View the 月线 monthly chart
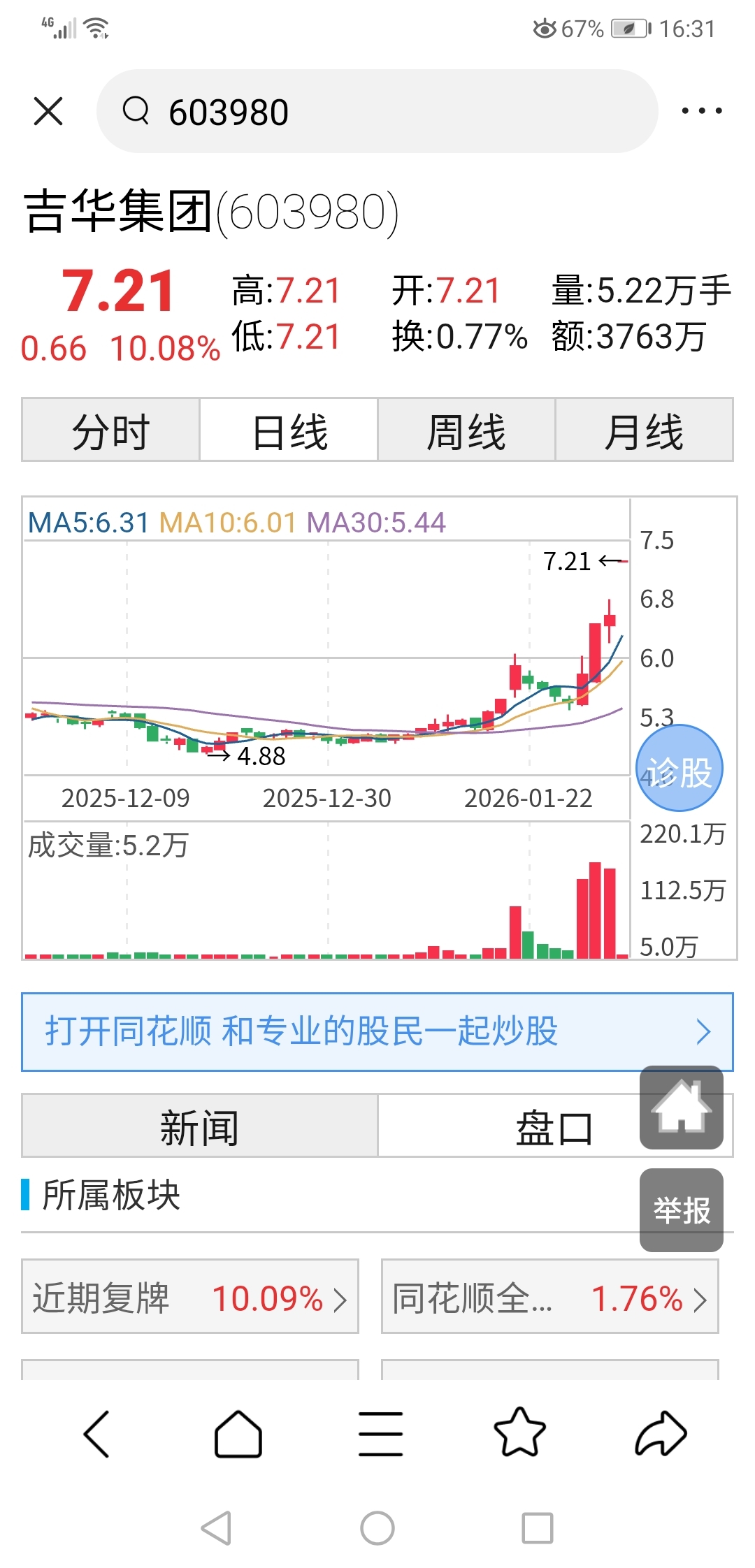The height and width of the screenshot is (1568, 755). pos(644,430)
